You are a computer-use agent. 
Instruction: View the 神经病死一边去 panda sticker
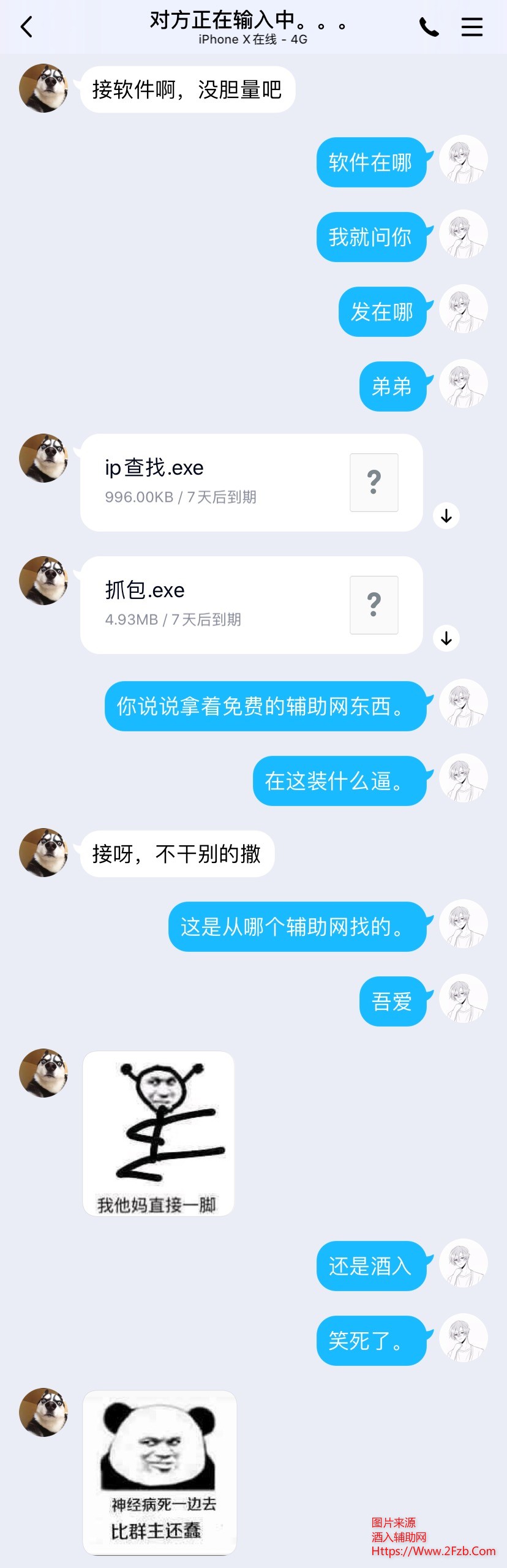[159, 1472]
